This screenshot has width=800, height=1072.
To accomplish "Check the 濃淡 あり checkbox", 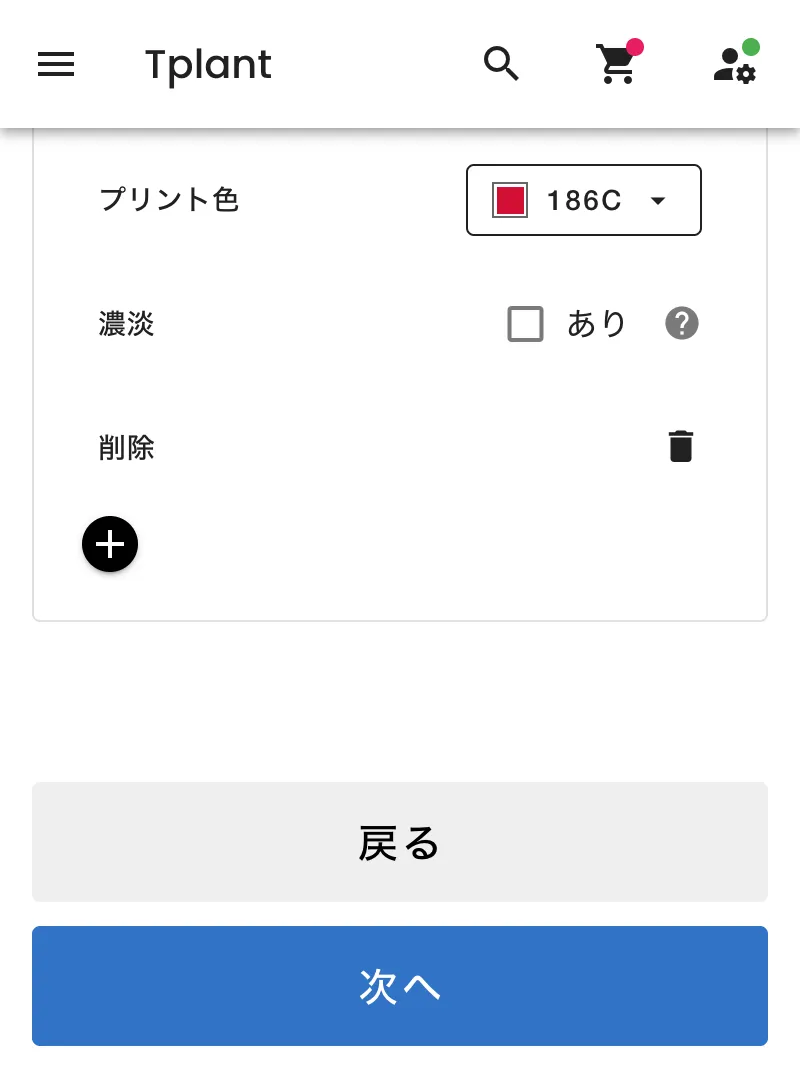I will pos(526,324).
